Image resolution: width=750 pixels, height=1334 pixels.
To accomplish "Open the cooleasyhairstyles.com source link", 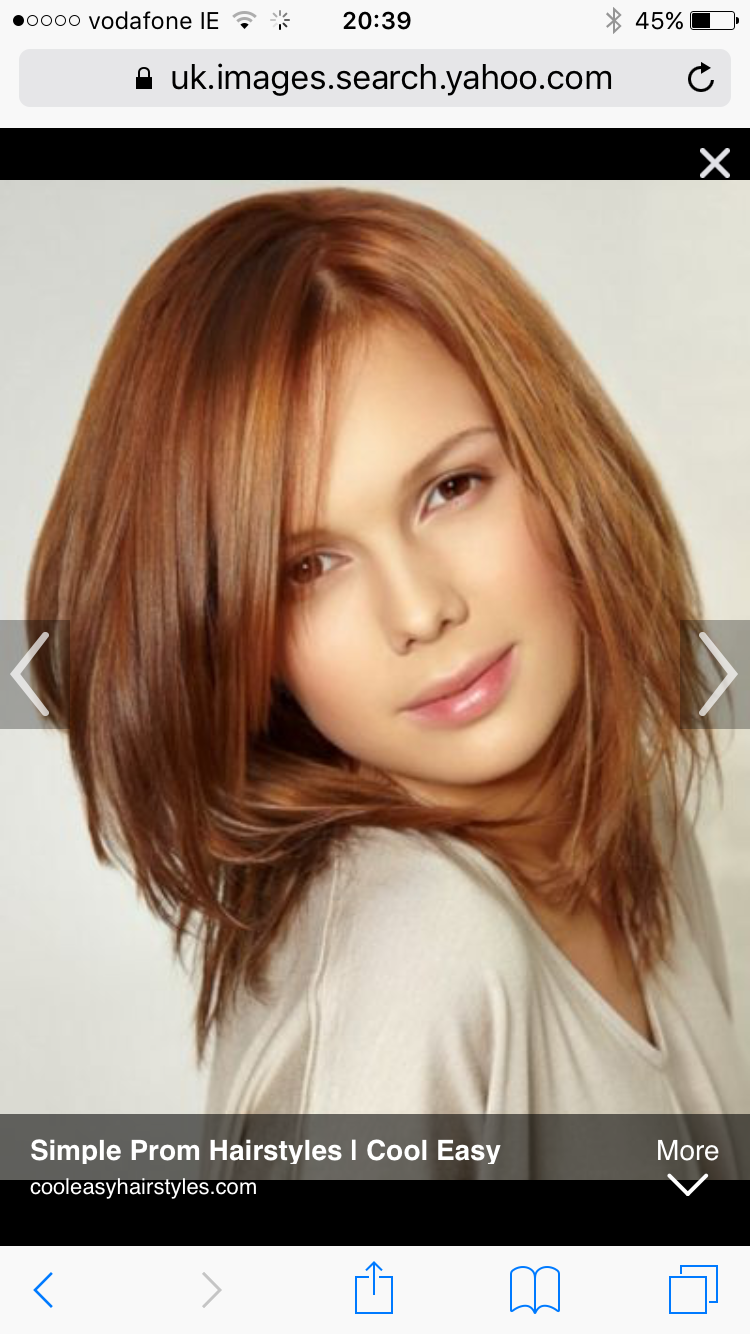I will point(143,1187).
